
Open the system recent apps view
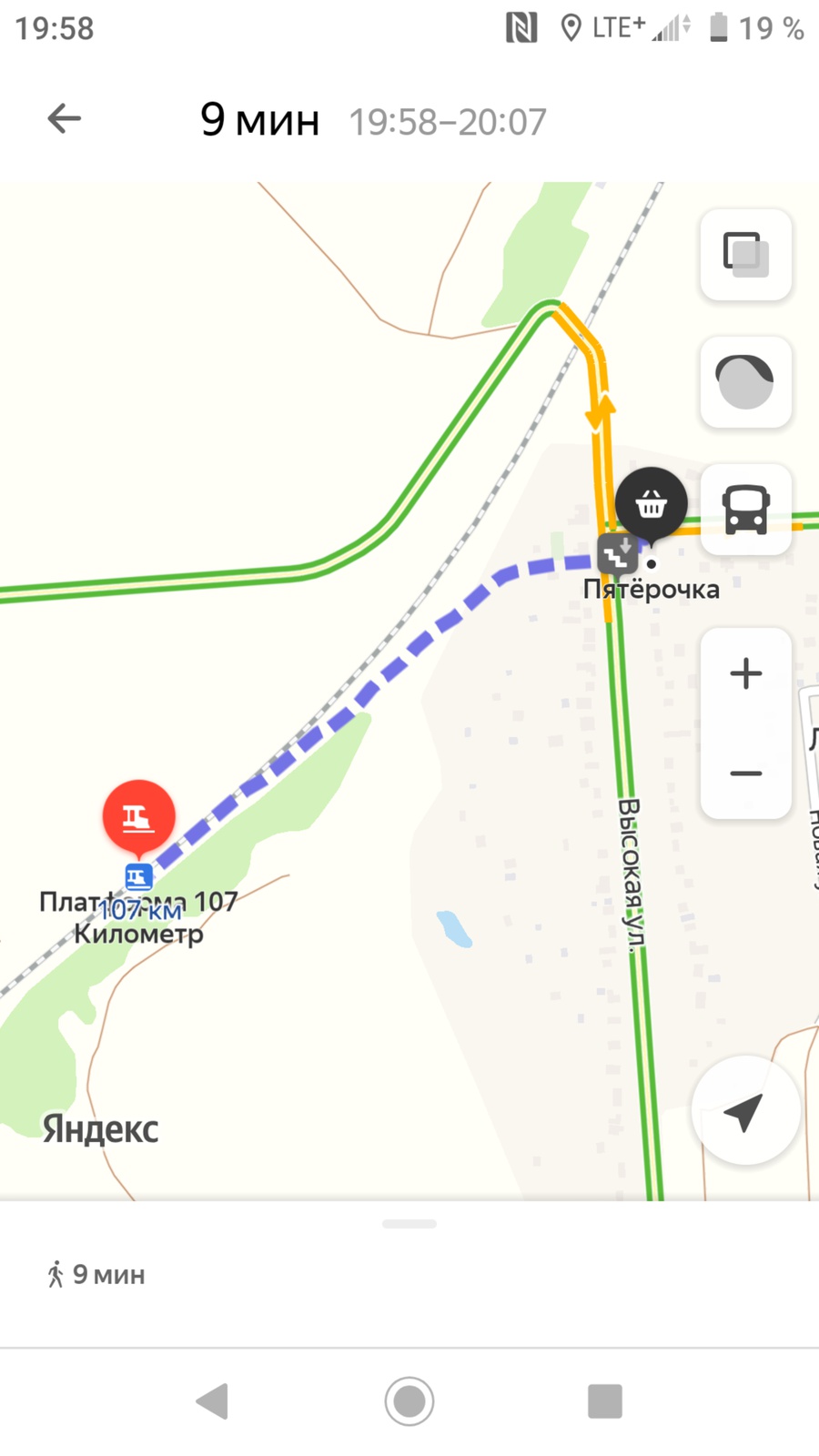click(605, 1401)
